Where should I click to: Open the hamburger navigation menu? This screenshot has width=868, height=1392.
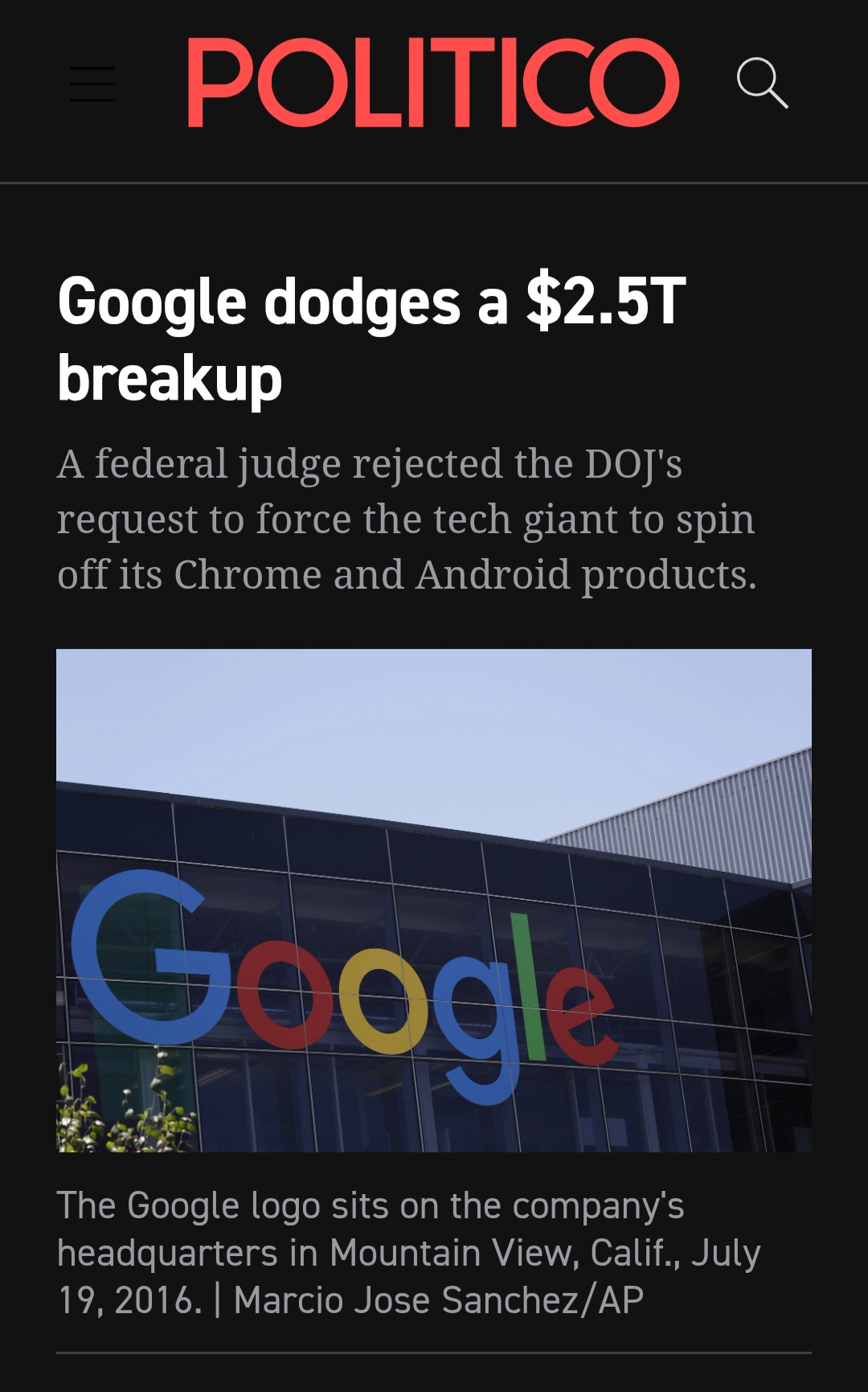tap(92, 84)
